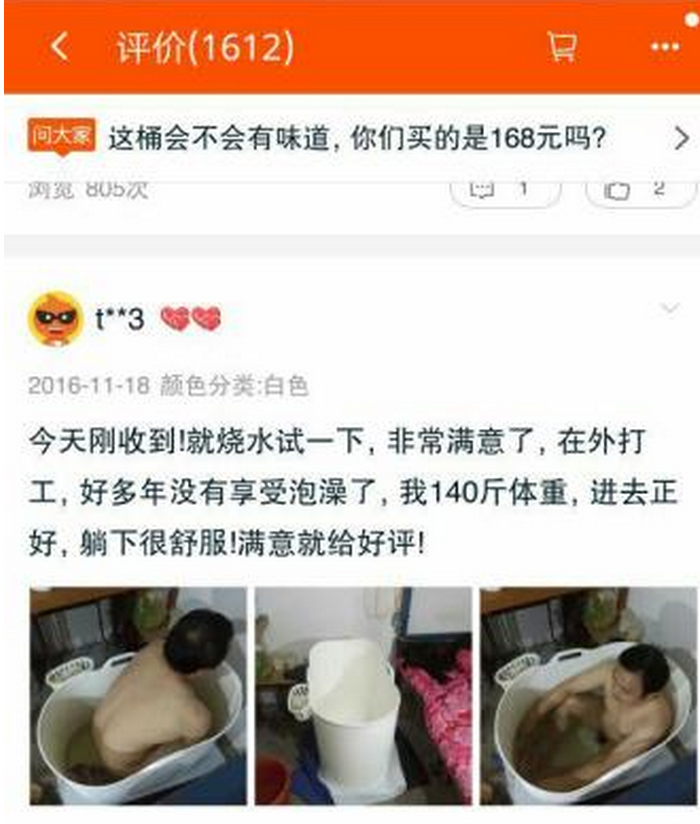Viewport: 700px width, 824px height.
Task: Go back from the reviews page
Action: point(60,47)
